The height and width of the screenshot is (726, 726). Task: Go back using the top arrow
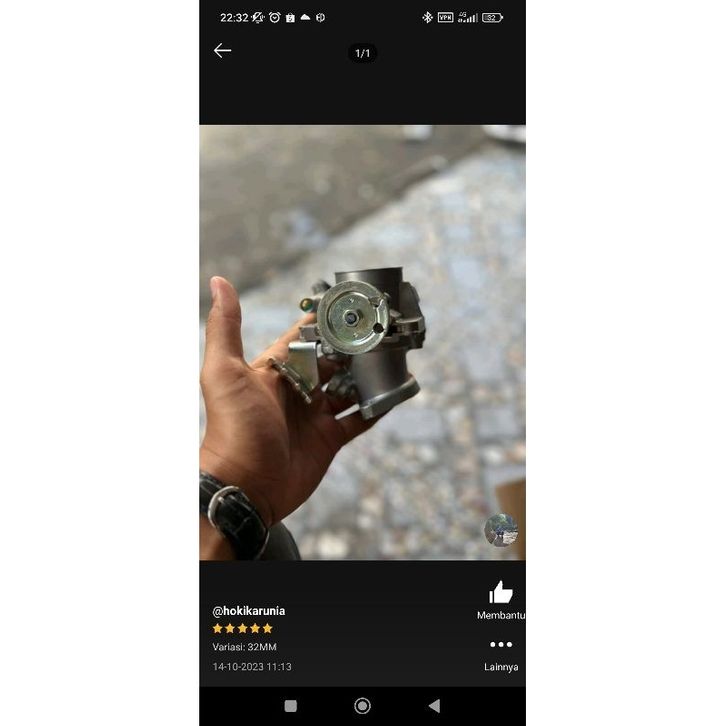tap(222, 51)
